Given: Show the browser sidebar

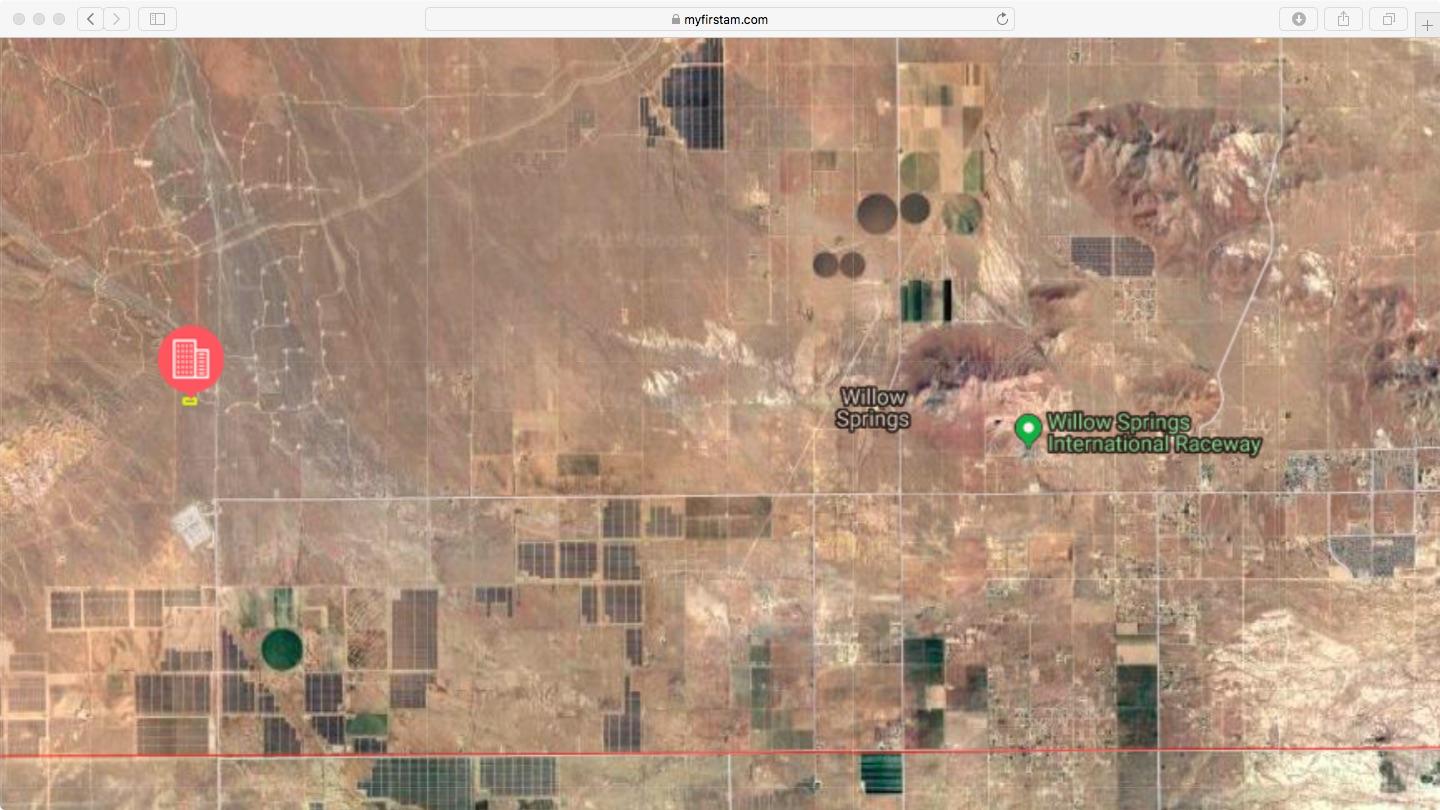Looking at the screenshot, I should click(x=157, y=19).
